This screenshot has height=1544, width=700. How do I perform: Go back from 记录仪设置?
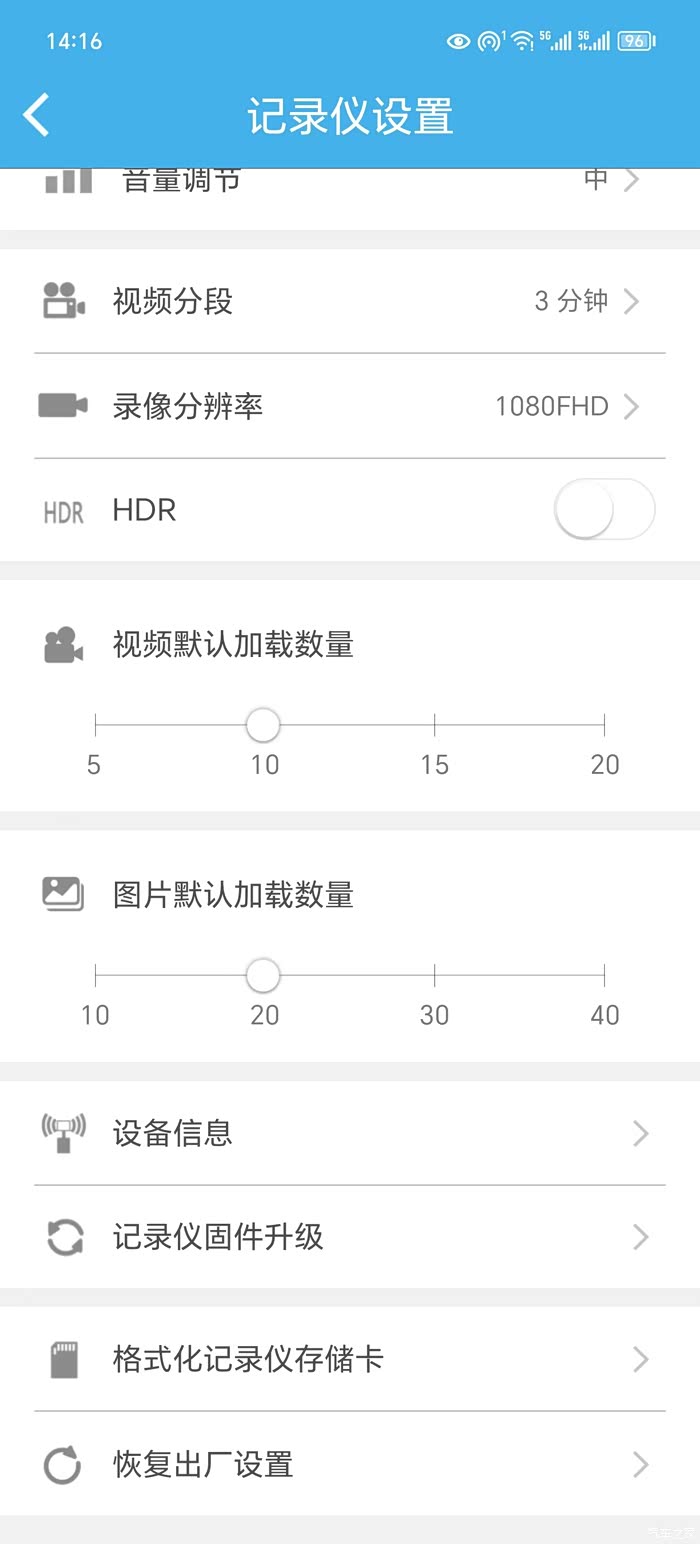(37, 115)
